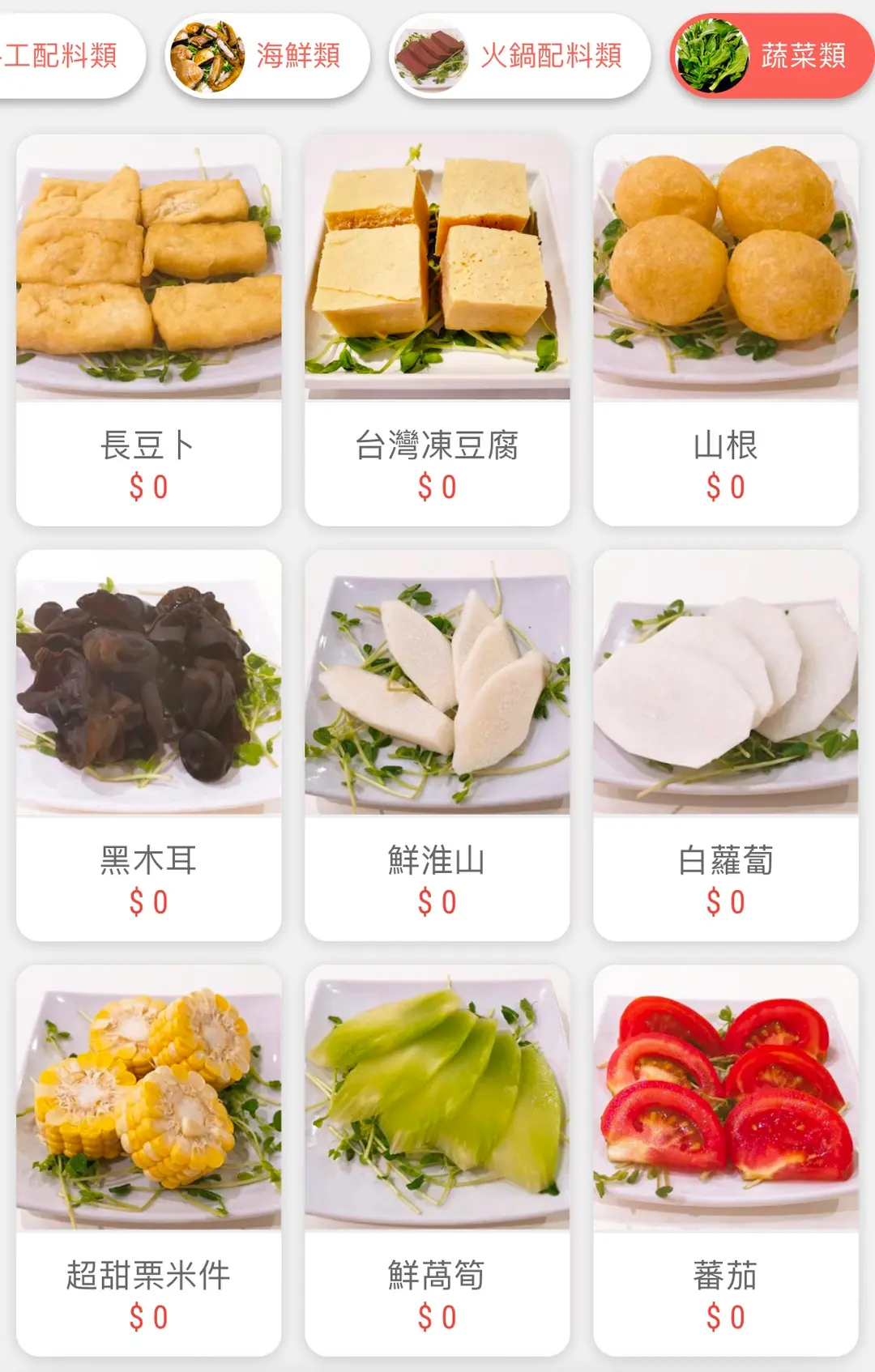This screenshot has height=1372, width=875.
Task: Select the 長豆卜 item card
Action: 149,330
